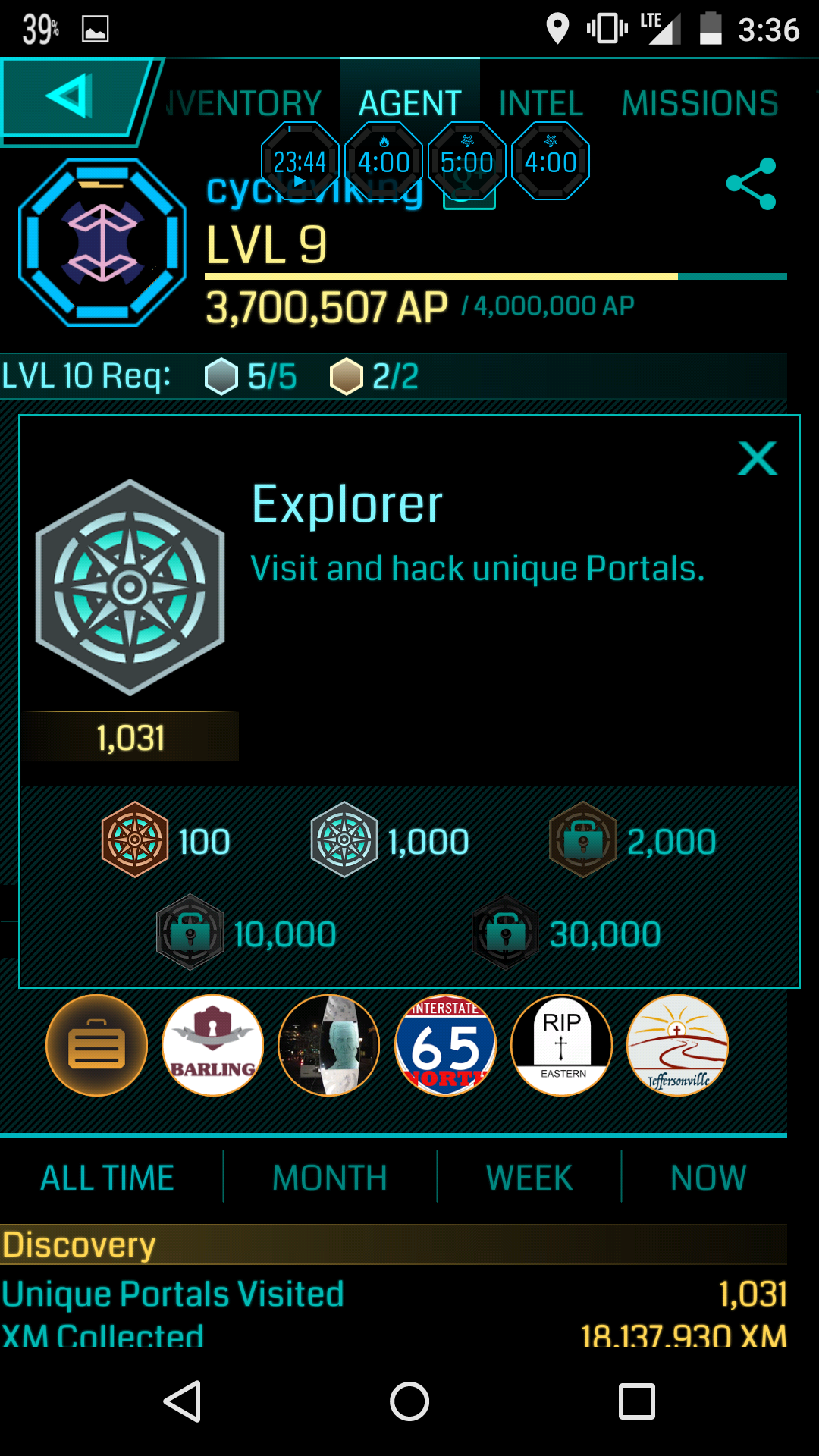Image resolution: width=819 pixels, height=1456 pixels.
Task: Show stats for the Week
Action: click(529, 1178)
